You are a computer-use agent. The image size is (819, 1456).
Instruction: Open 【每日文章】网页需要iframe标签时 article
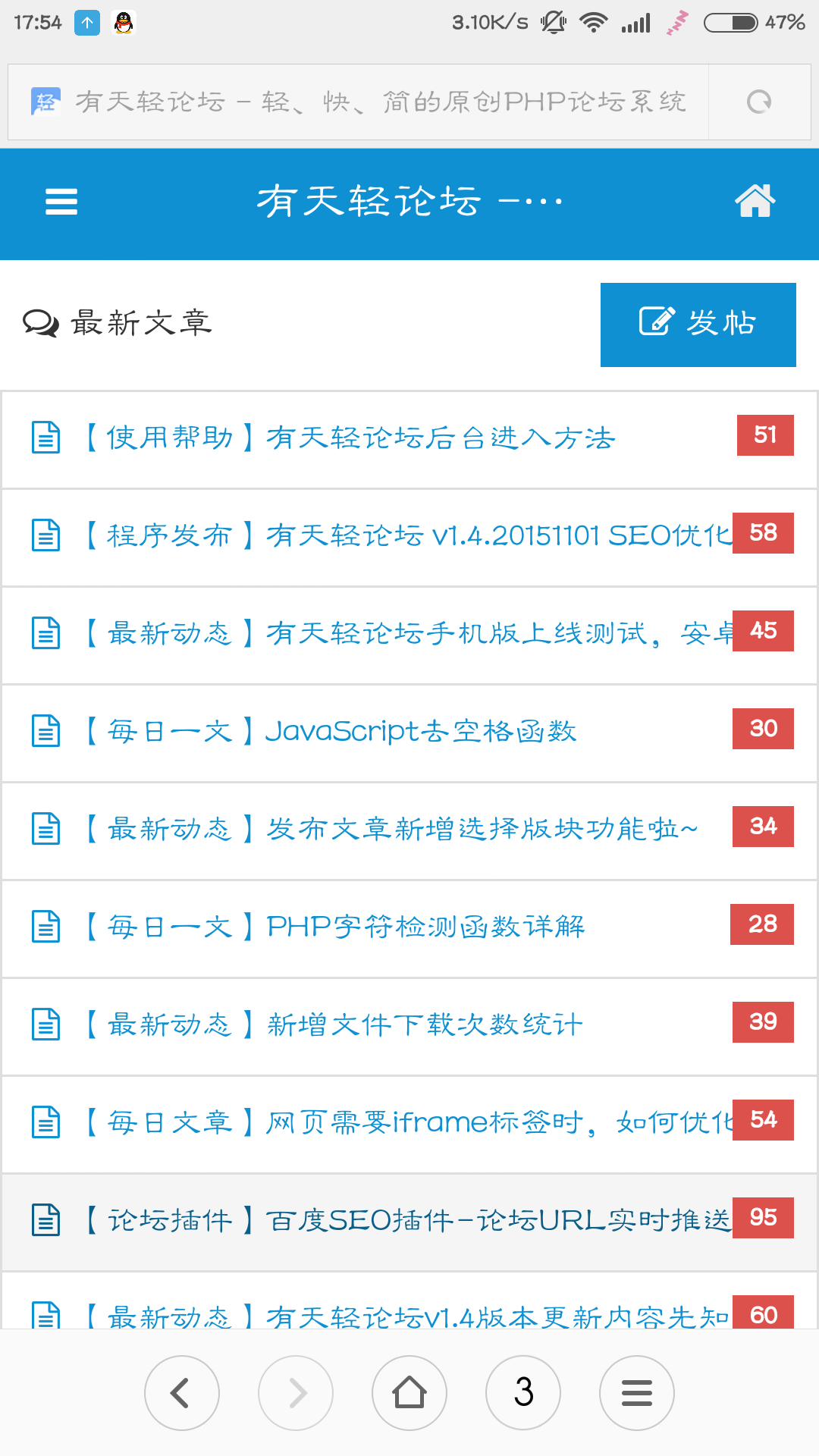409,1124
